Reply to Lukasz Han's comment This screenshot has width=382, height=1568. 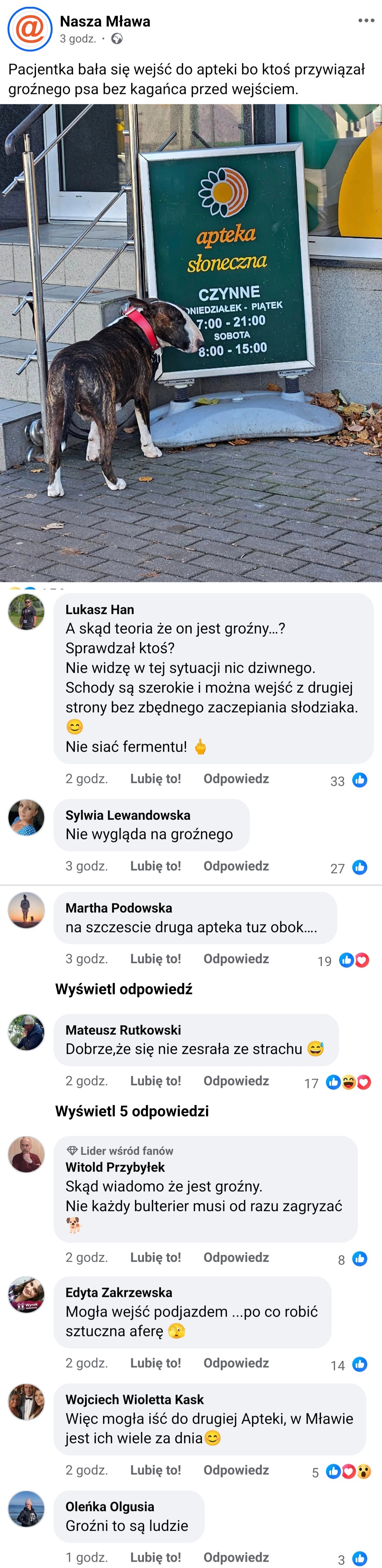(x=236, y=779)
